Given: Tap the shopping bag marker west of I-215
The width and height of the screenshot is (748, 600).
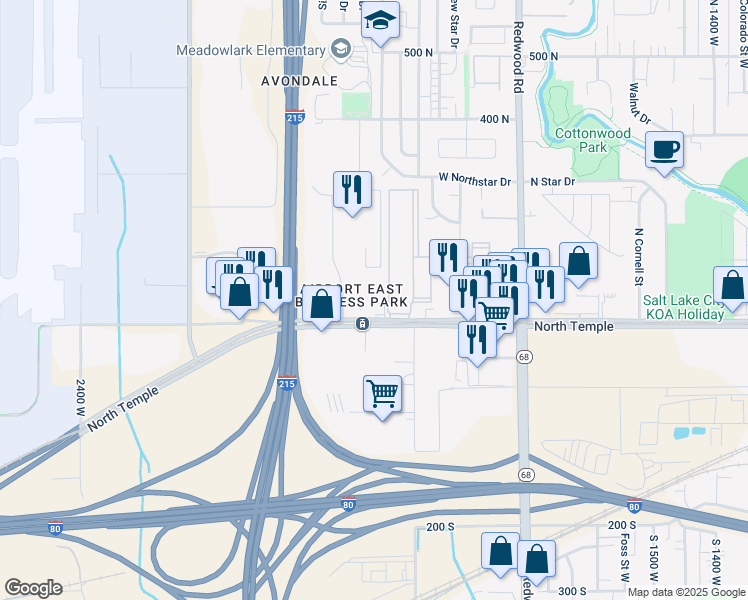Looking at the screenshot, I should pos(240,293).
